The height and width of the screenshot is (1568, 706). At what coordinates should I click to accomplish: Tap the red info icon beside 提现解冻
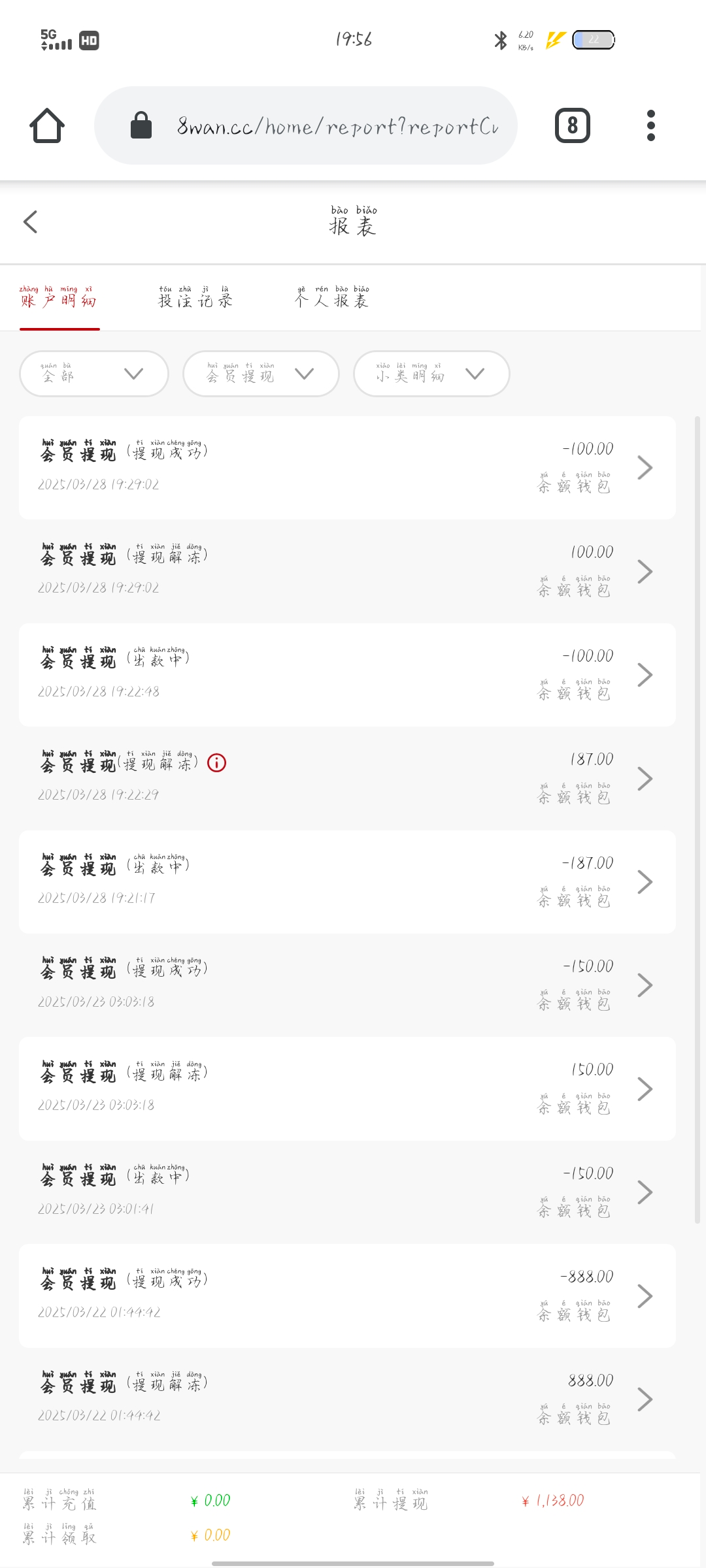click(x=216, y=762)
